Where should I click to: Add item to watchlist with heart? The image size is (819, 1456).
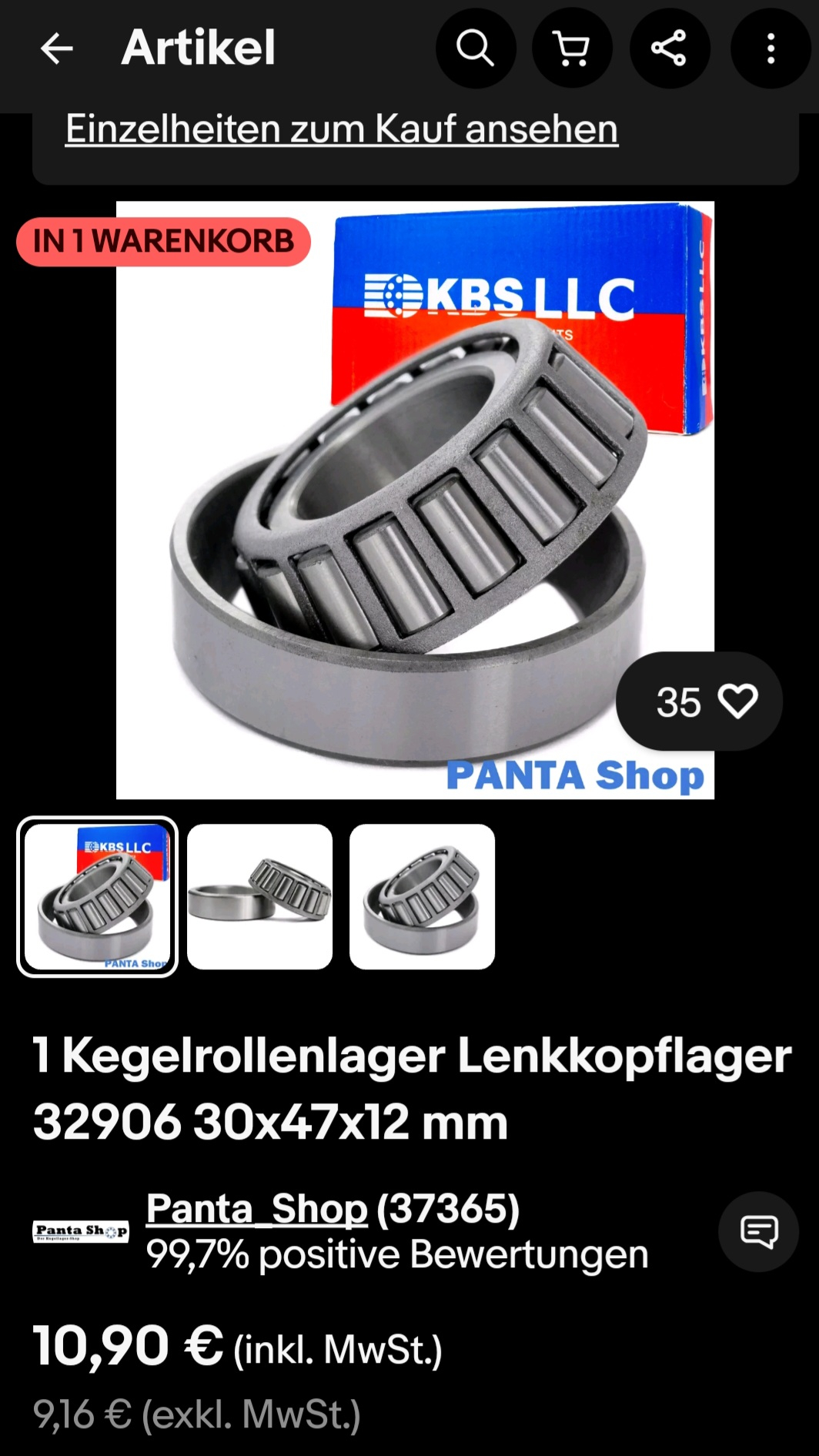pos(737,701)
